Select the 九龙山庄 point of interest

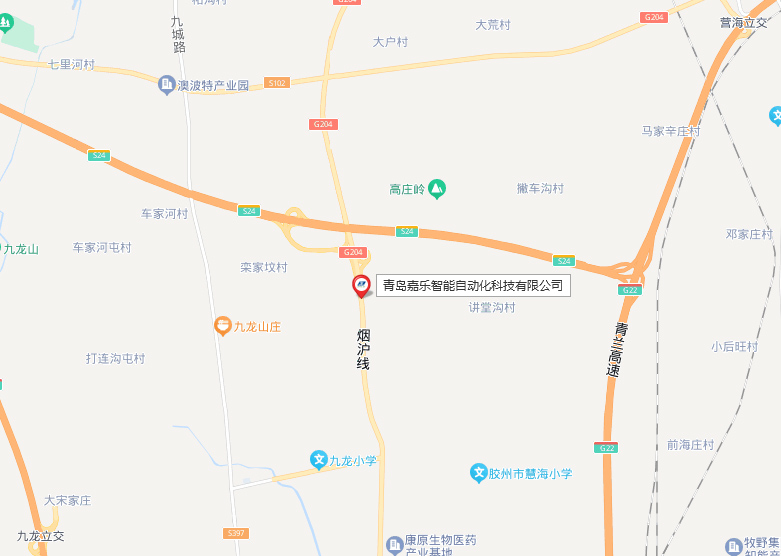223,326
